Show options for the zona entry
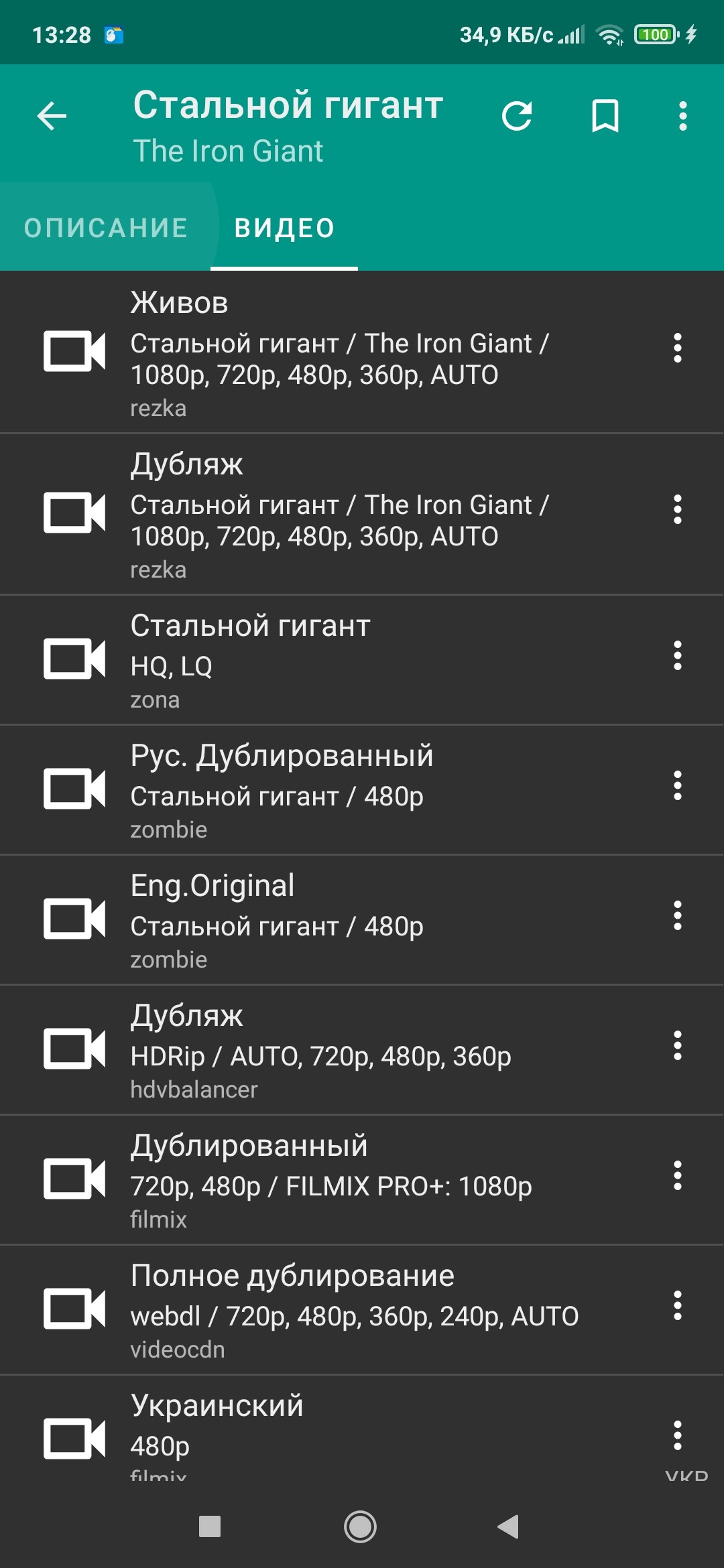The height and width of the screenshot is (1568, 724). click(677, 655)
